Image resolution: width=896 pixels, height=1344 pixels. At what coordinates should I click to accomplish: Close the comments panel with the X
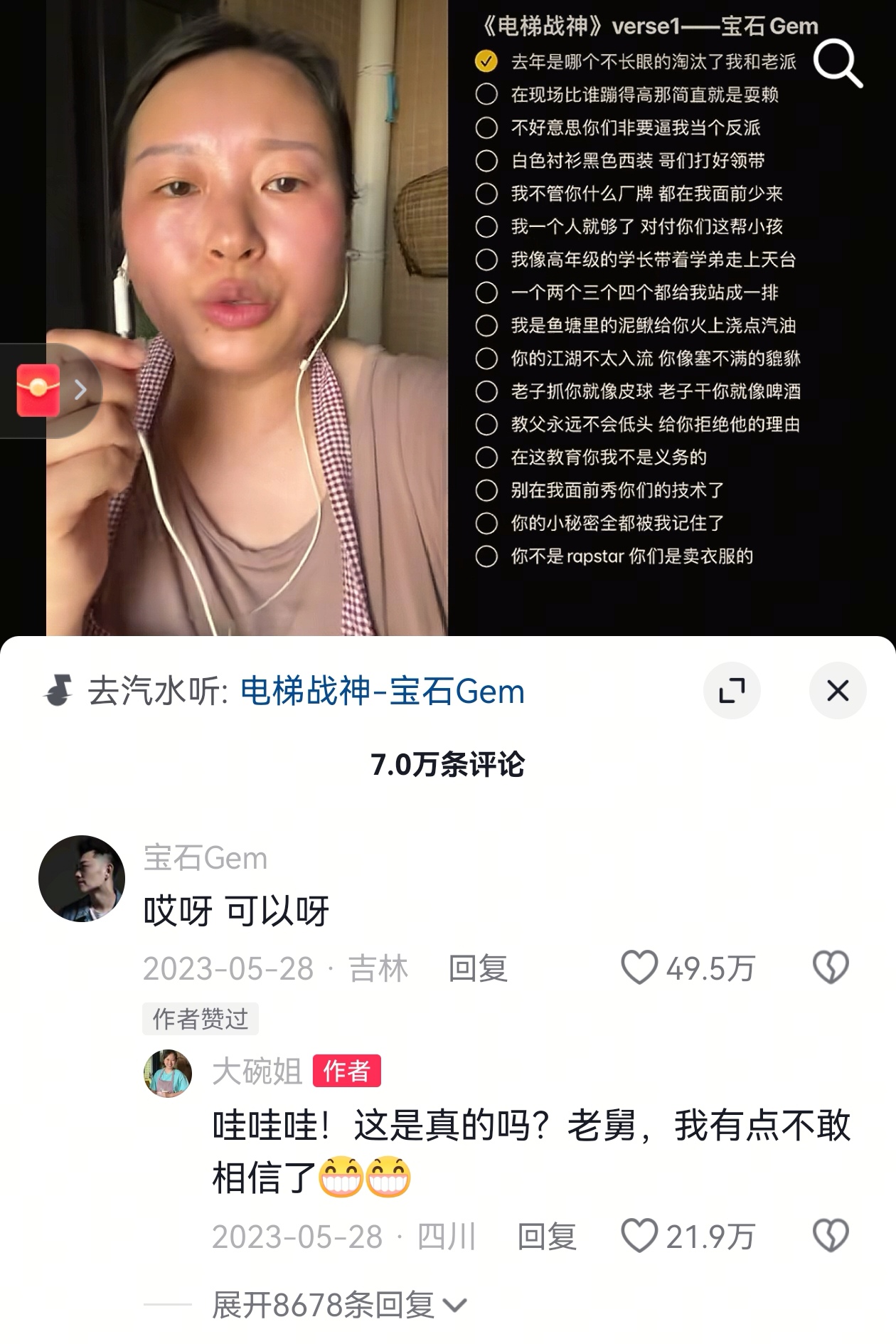tap(838, 689)
